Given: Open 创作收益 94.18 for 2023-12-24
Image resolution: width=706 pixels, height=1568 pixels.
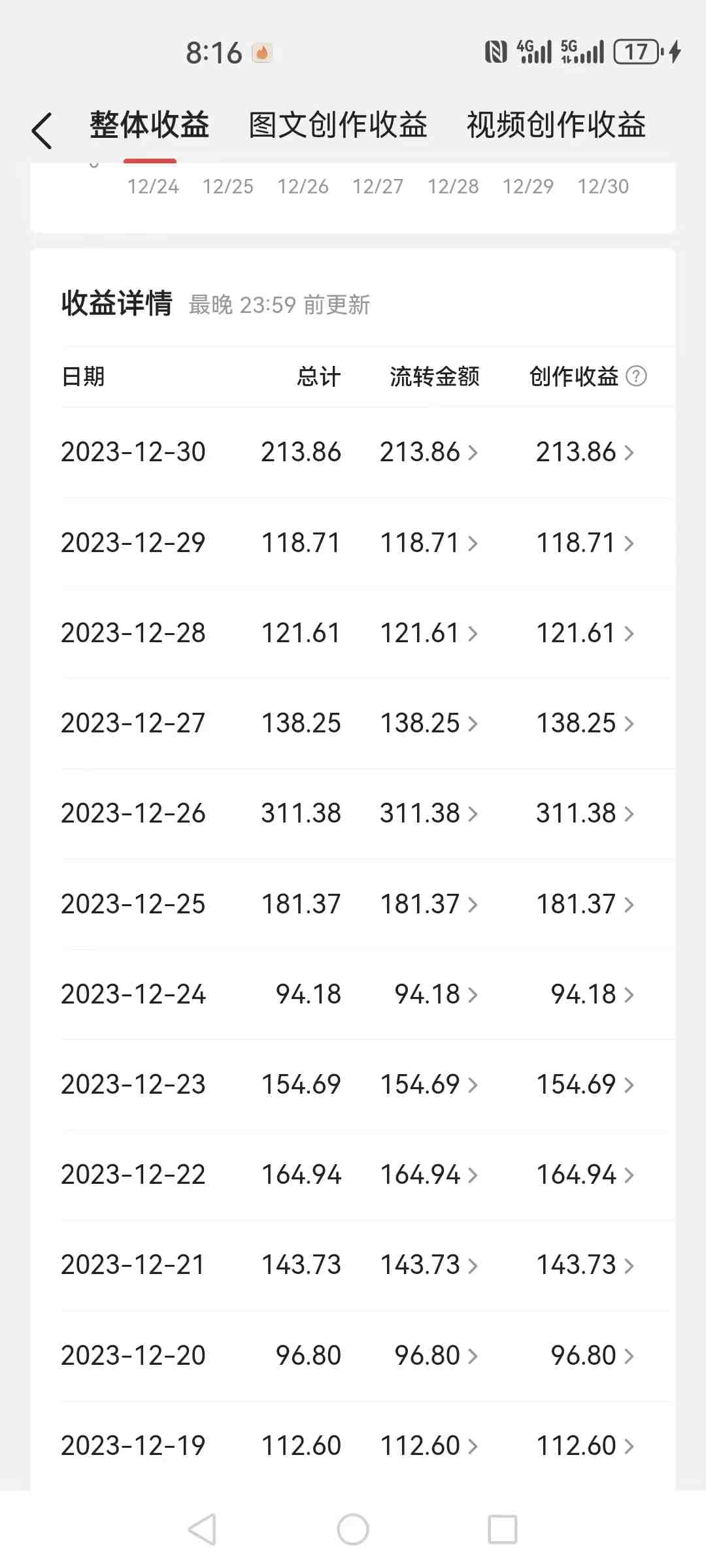Looking at the screenshot, I should click(592, 994).
